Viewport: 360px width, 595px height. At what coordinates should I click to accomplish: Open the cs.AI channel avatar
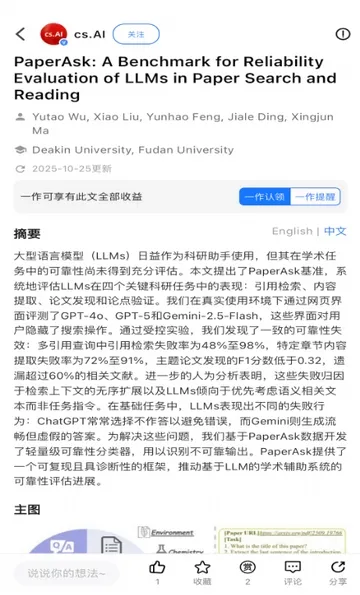(53, 34)
